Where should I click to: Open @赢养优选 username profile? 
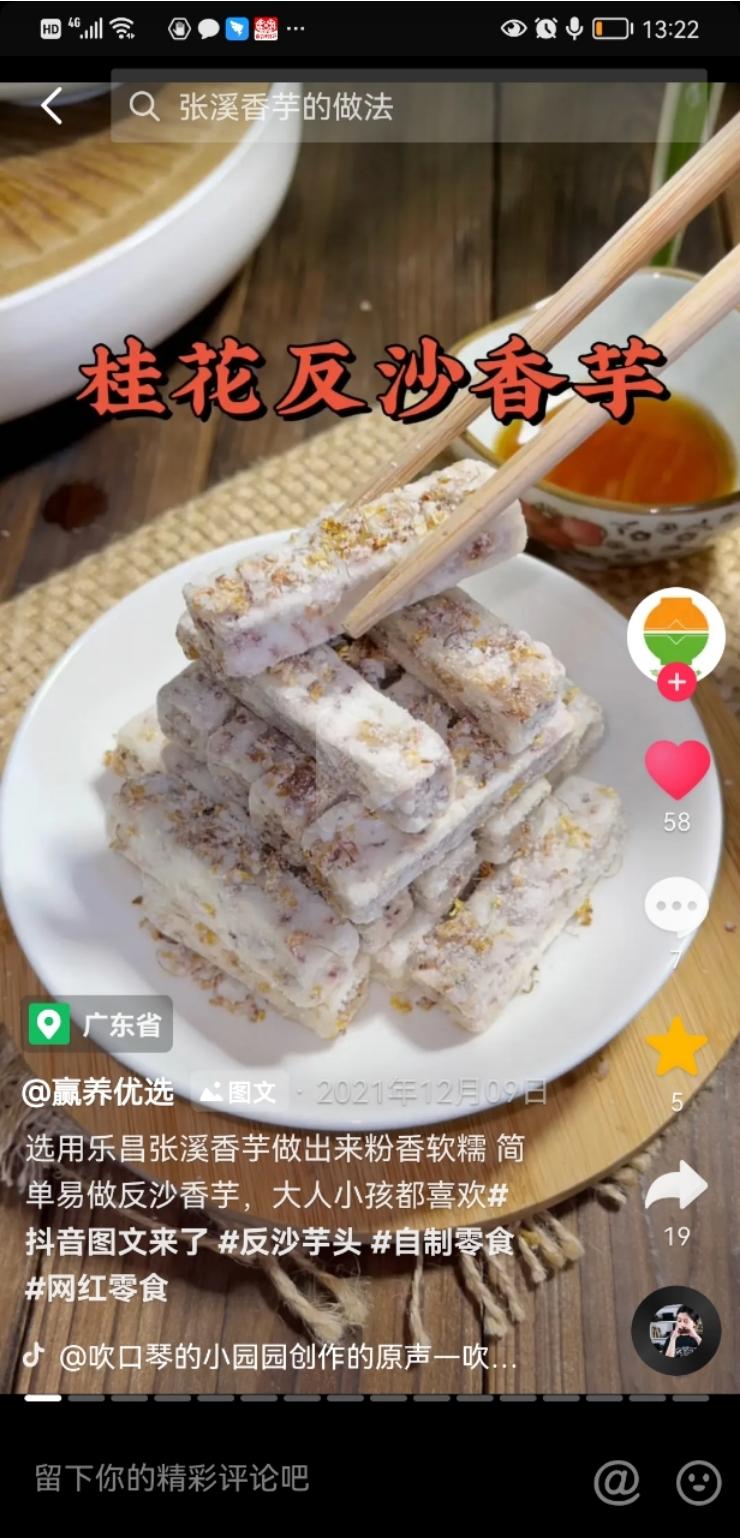pyautogui.click(x=98, y=1092)
